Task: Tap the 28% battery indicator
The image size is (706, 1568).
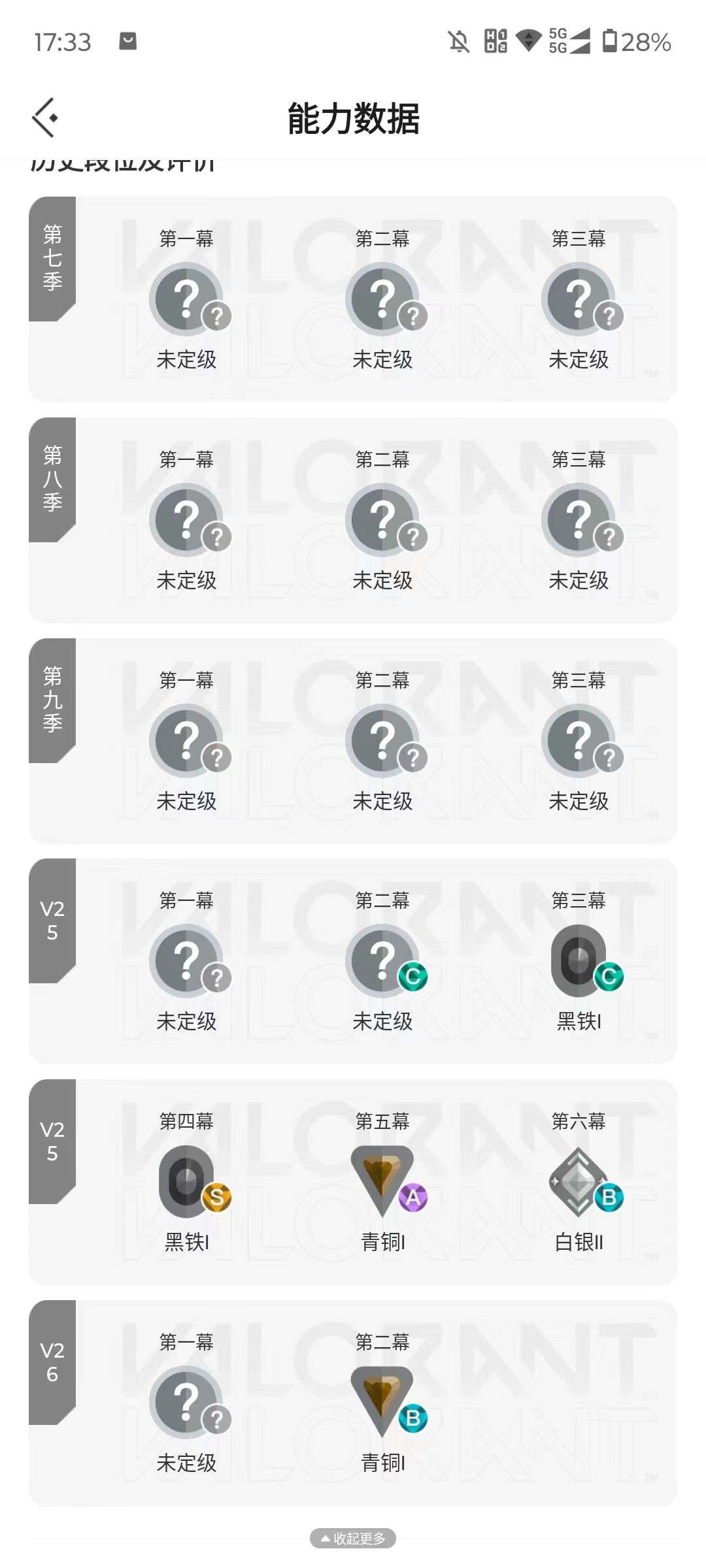Action: [637, 41]
